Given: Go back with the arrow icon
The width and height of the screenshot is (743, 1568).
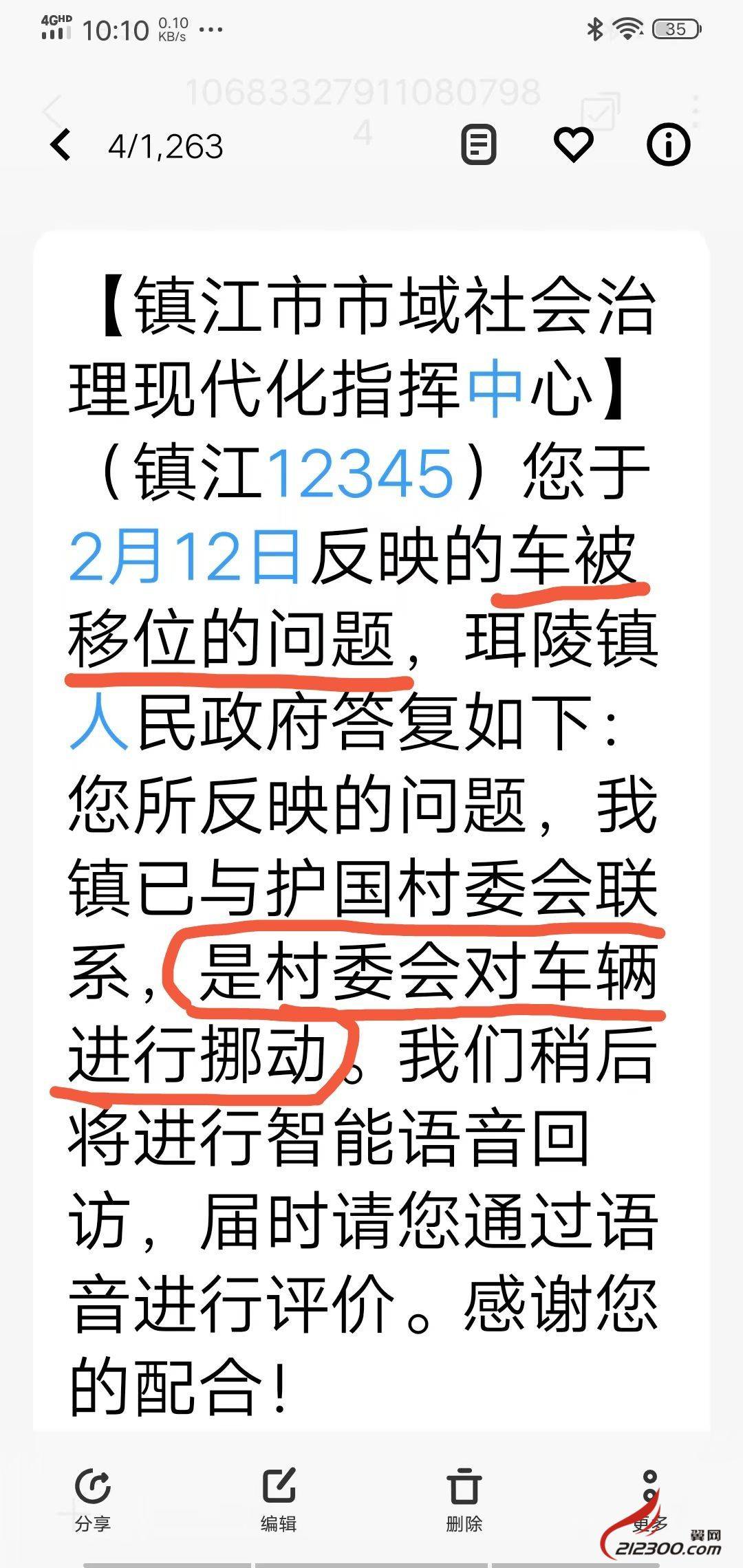Looking at the screenshot, I should click(x=61, y=145).
